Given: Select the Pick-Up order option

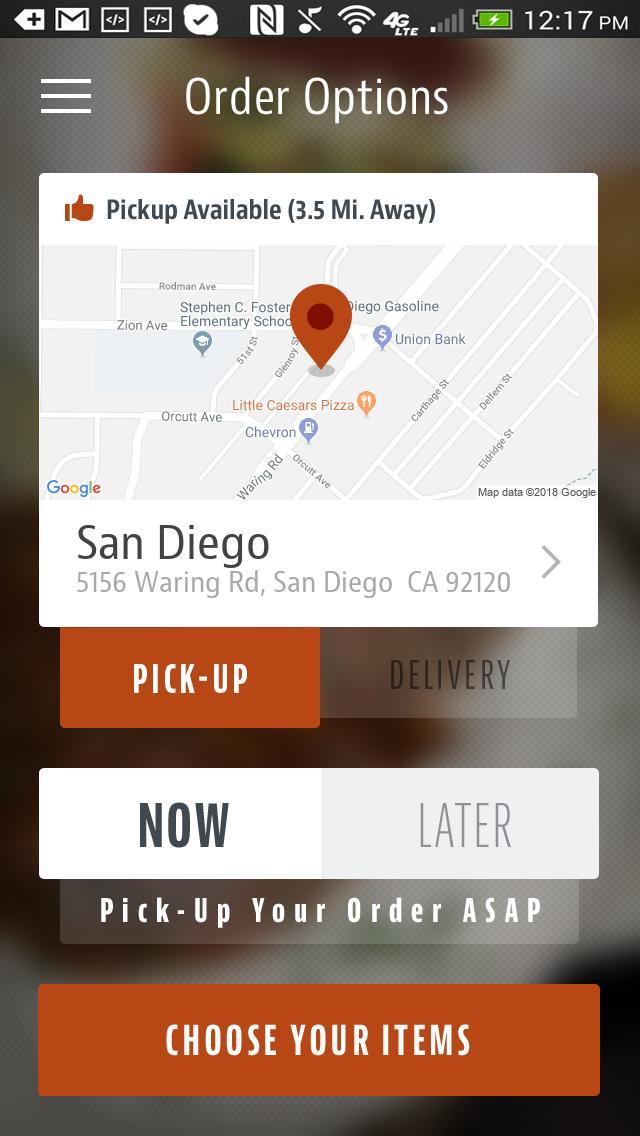Looking at the screenshot, I should click(x=190, y=678).
